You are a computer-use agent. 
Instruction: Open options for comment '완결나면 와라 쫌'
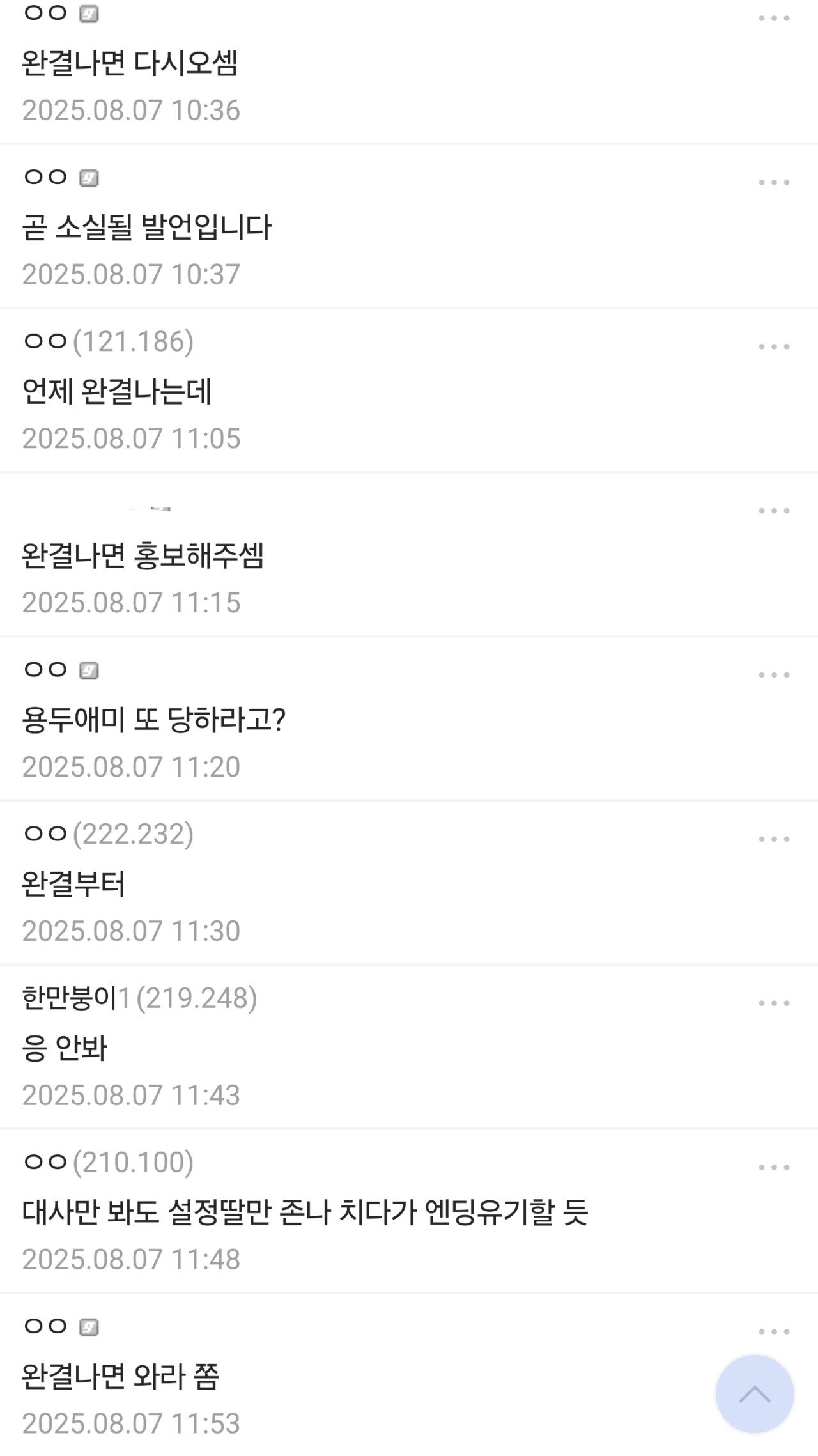click(x=774, y=1333)
